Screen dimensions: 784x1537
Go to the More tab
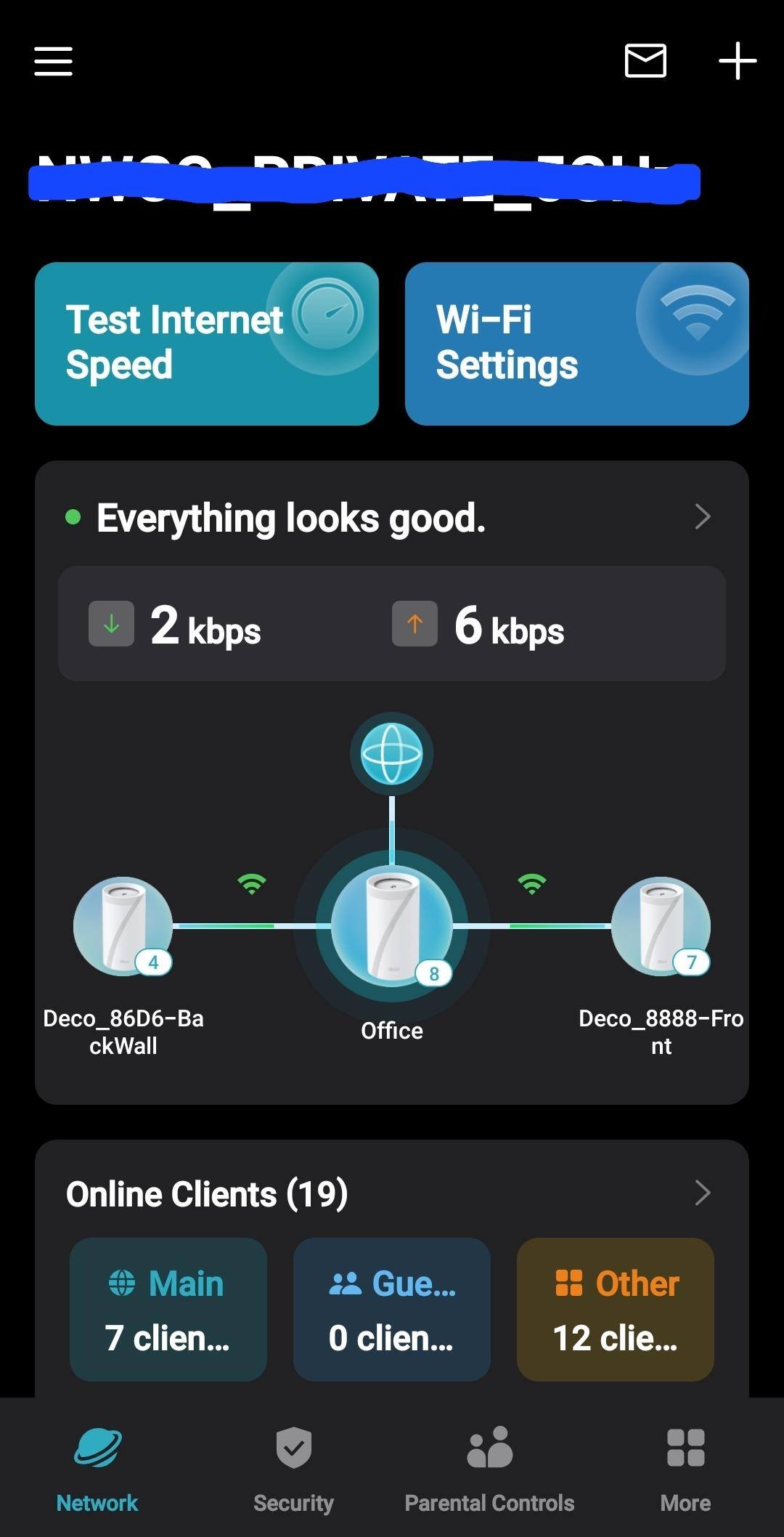[685, 1469]
